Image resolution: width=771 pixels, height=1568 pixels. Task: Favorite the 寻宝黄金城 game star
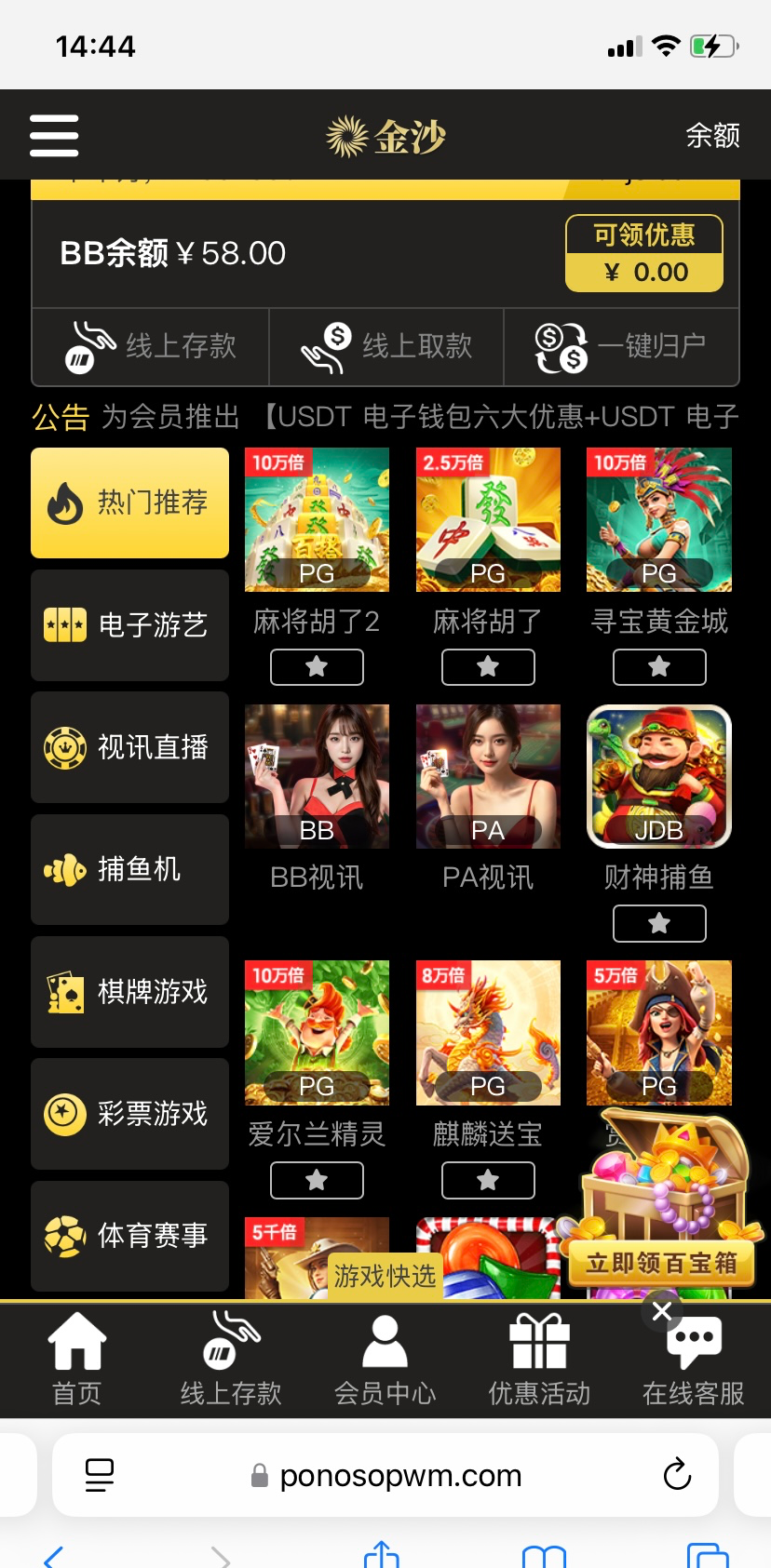(x=659, y=667)
